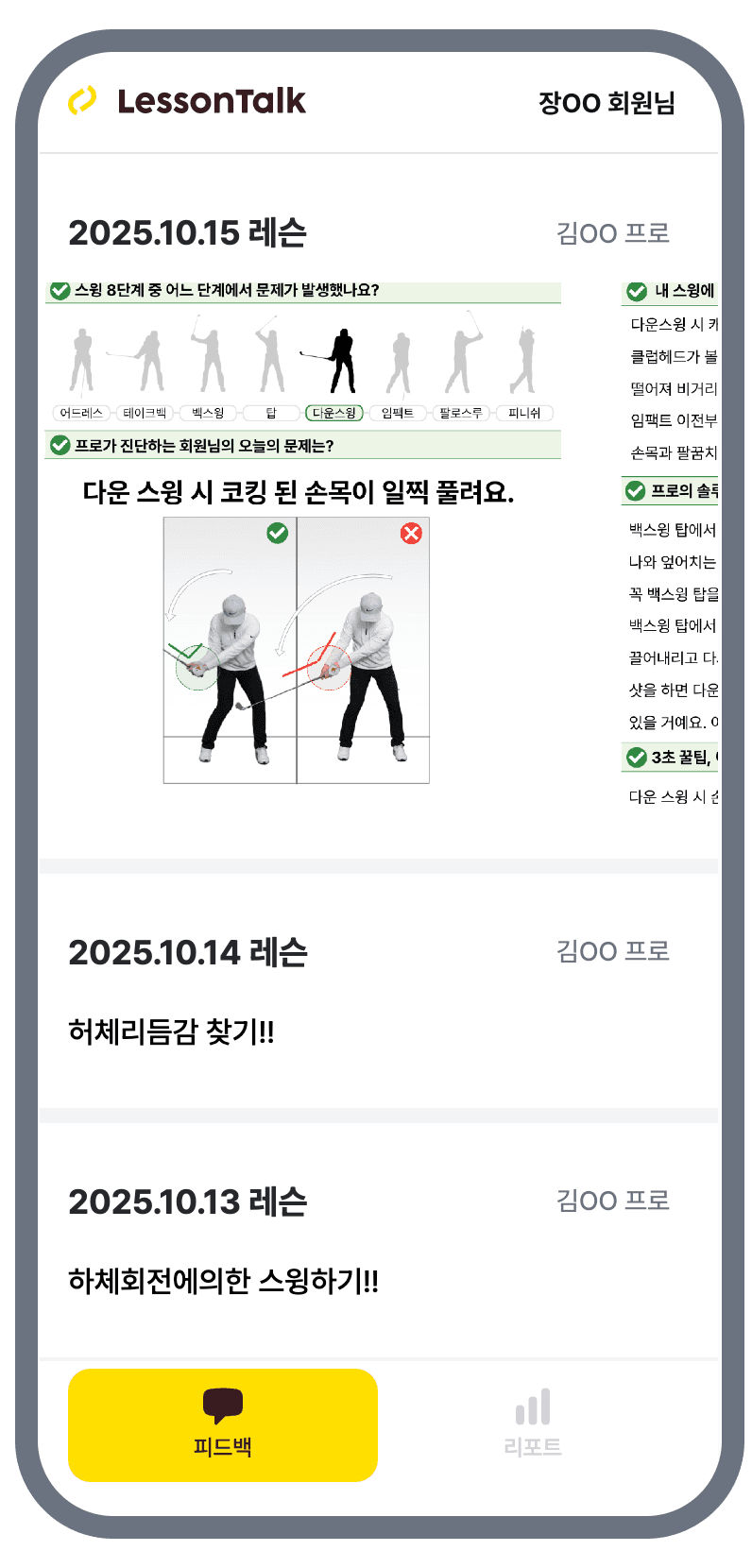The image size is (752, 1568).
Task: Click the LessonTalk logo icon
Action: tap(84, 97)
